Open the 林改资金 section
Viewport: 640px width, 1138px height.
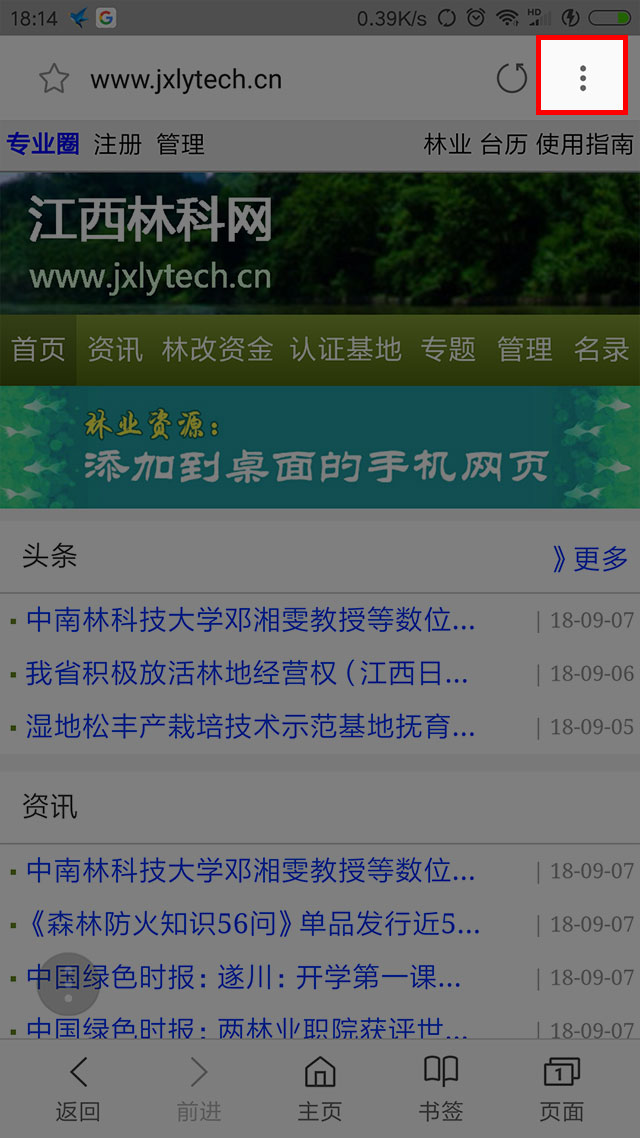tap(217, 349)
